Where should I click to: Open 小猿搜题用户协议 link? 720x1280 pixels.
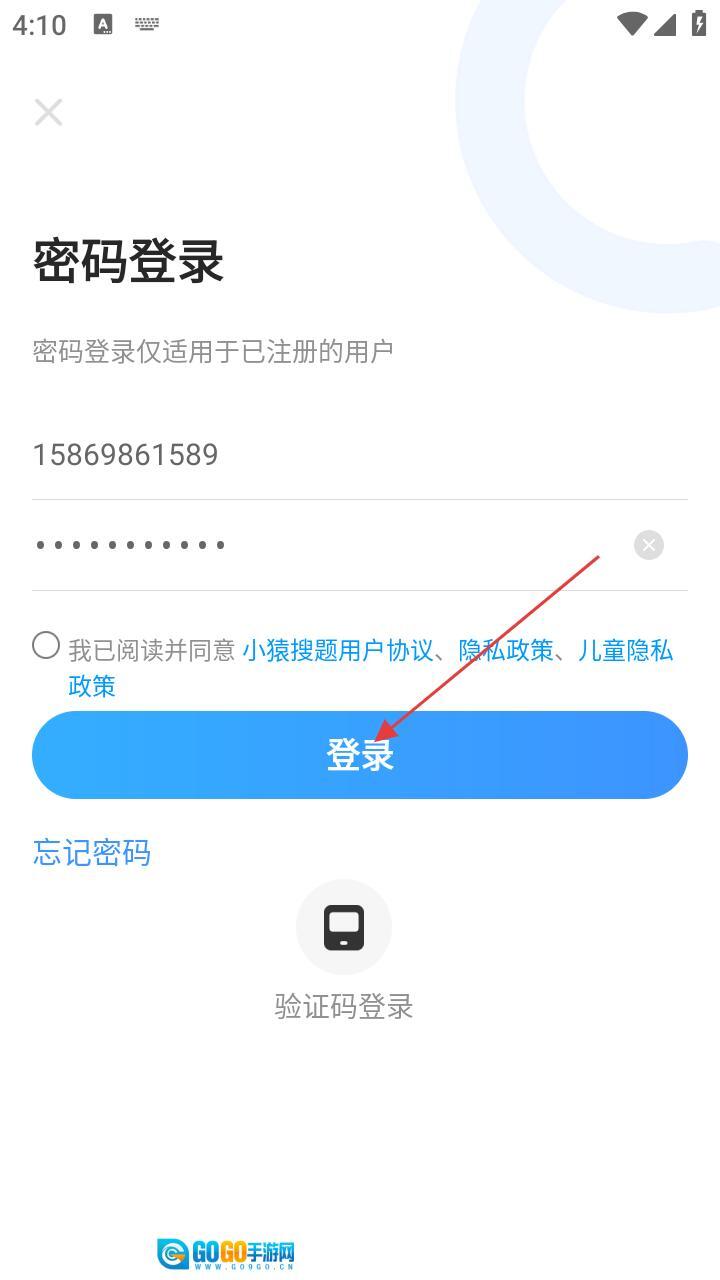338,651
